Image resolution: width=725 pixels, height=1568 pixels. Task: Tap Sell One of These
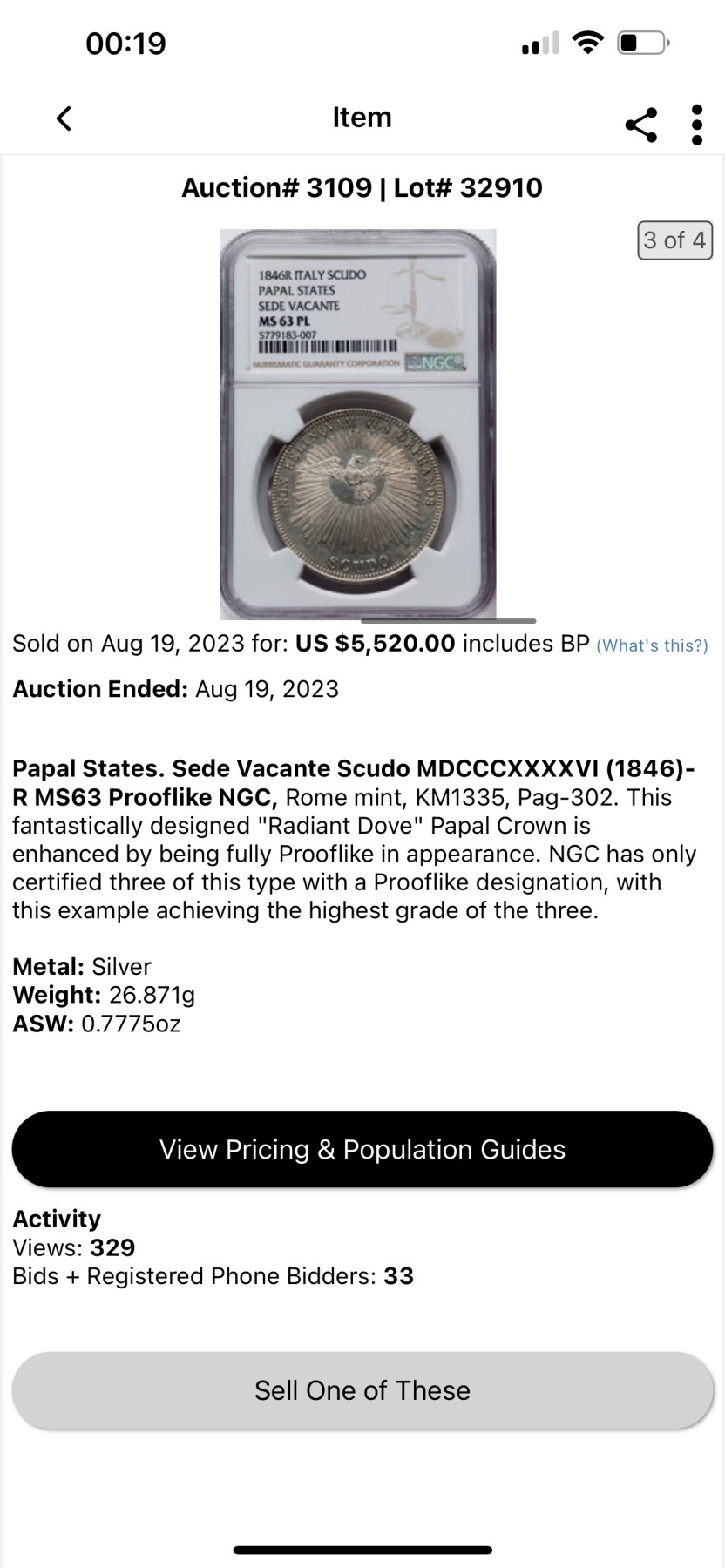pos(362,1390)
